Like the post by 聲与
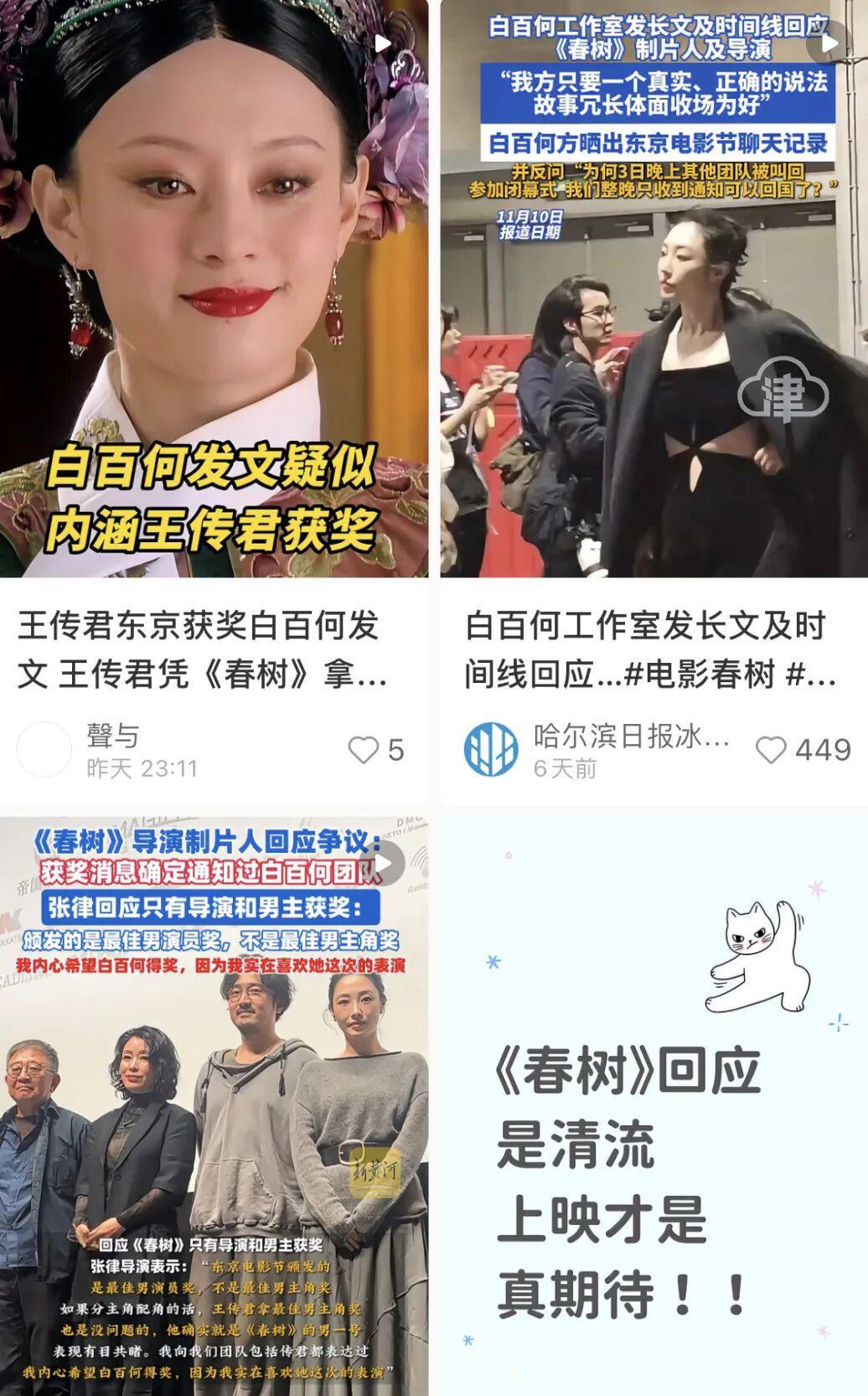This screenshot has width=868, height=1396. tap(364, 750)
